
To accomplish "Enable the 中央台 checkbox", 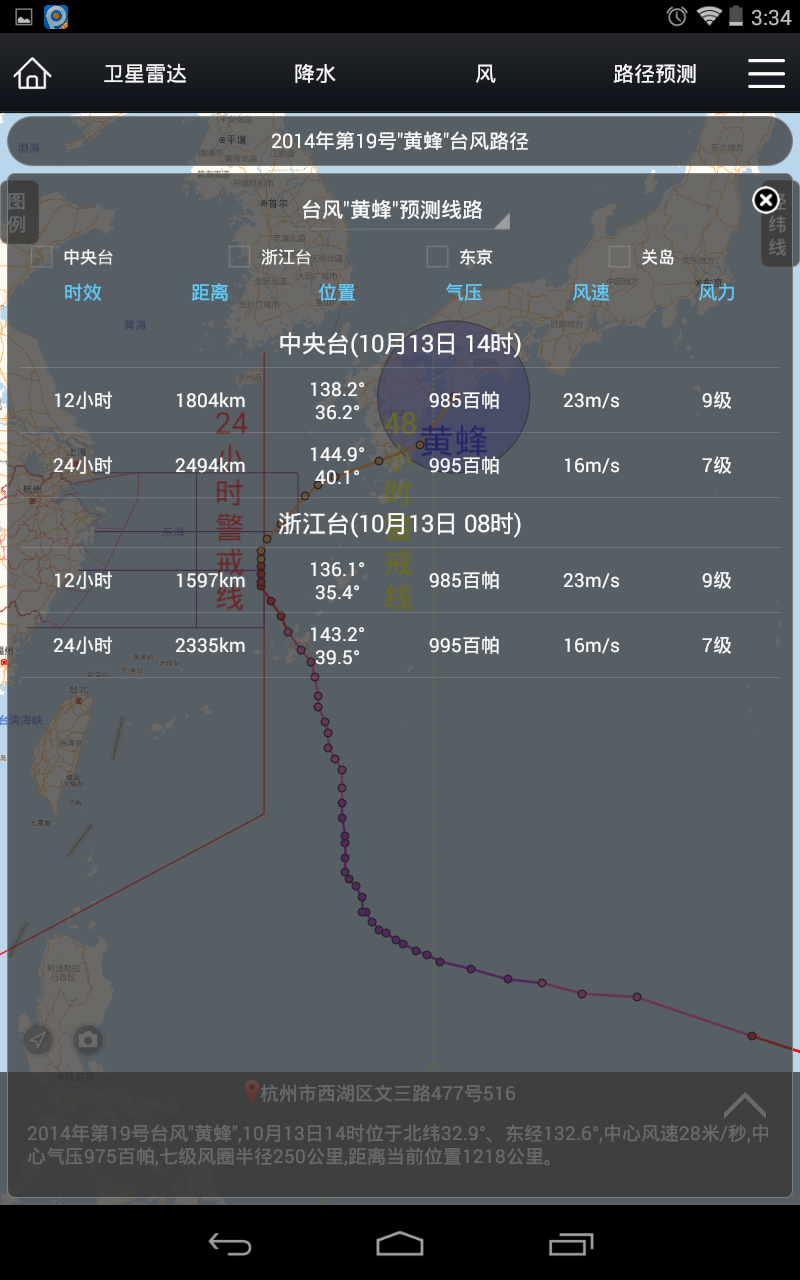I will click(41, 257).
